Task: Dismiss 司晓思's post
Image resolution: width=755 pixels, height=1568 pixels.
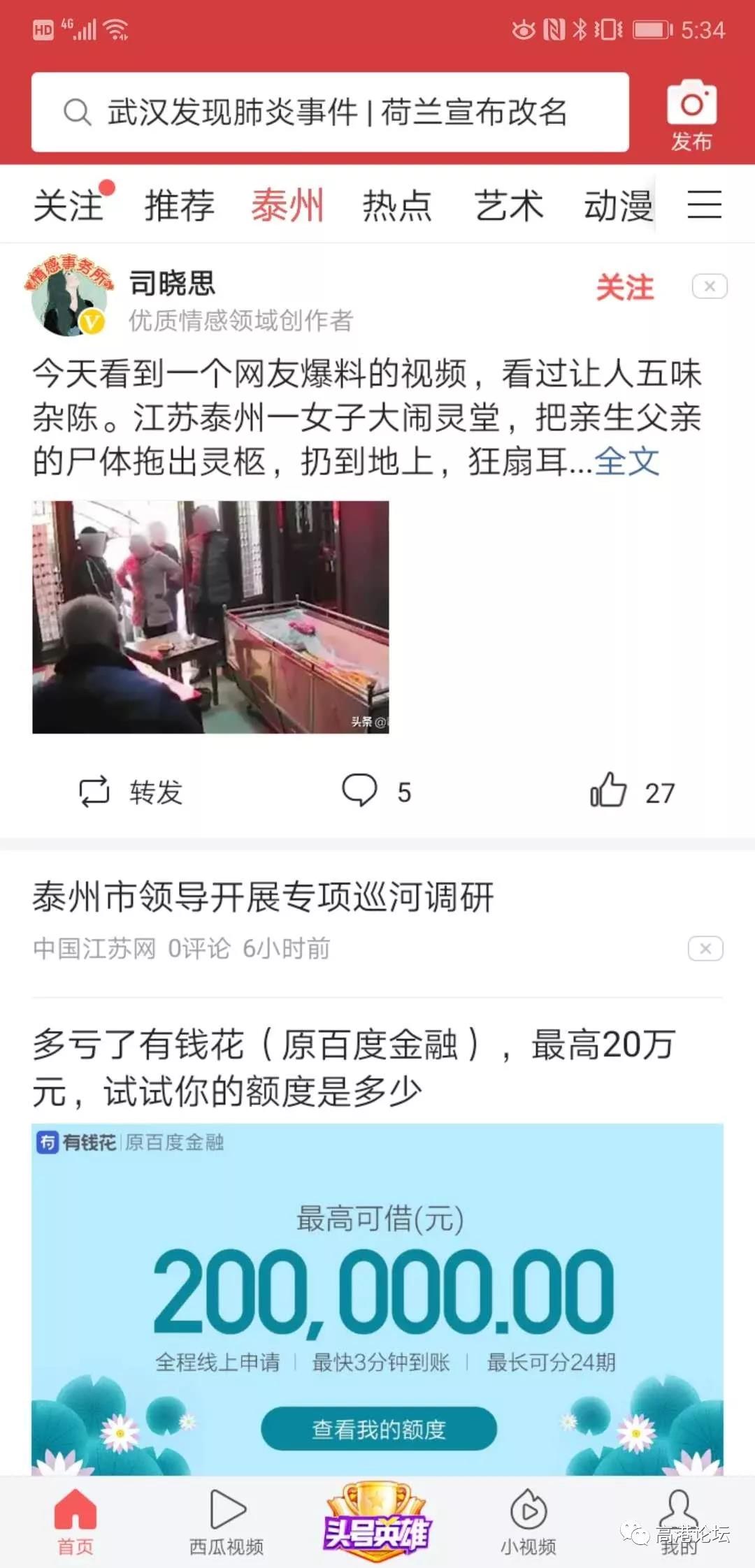Action: pyautogui.click(x=709, y=286)
